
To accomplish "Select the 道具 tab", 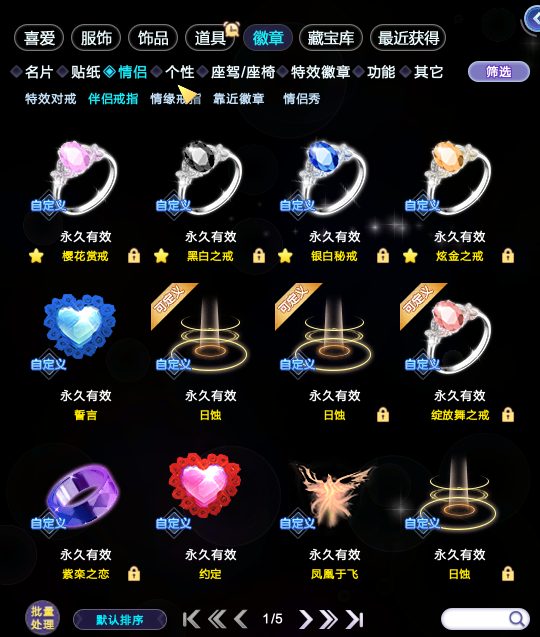I will 210,38.
